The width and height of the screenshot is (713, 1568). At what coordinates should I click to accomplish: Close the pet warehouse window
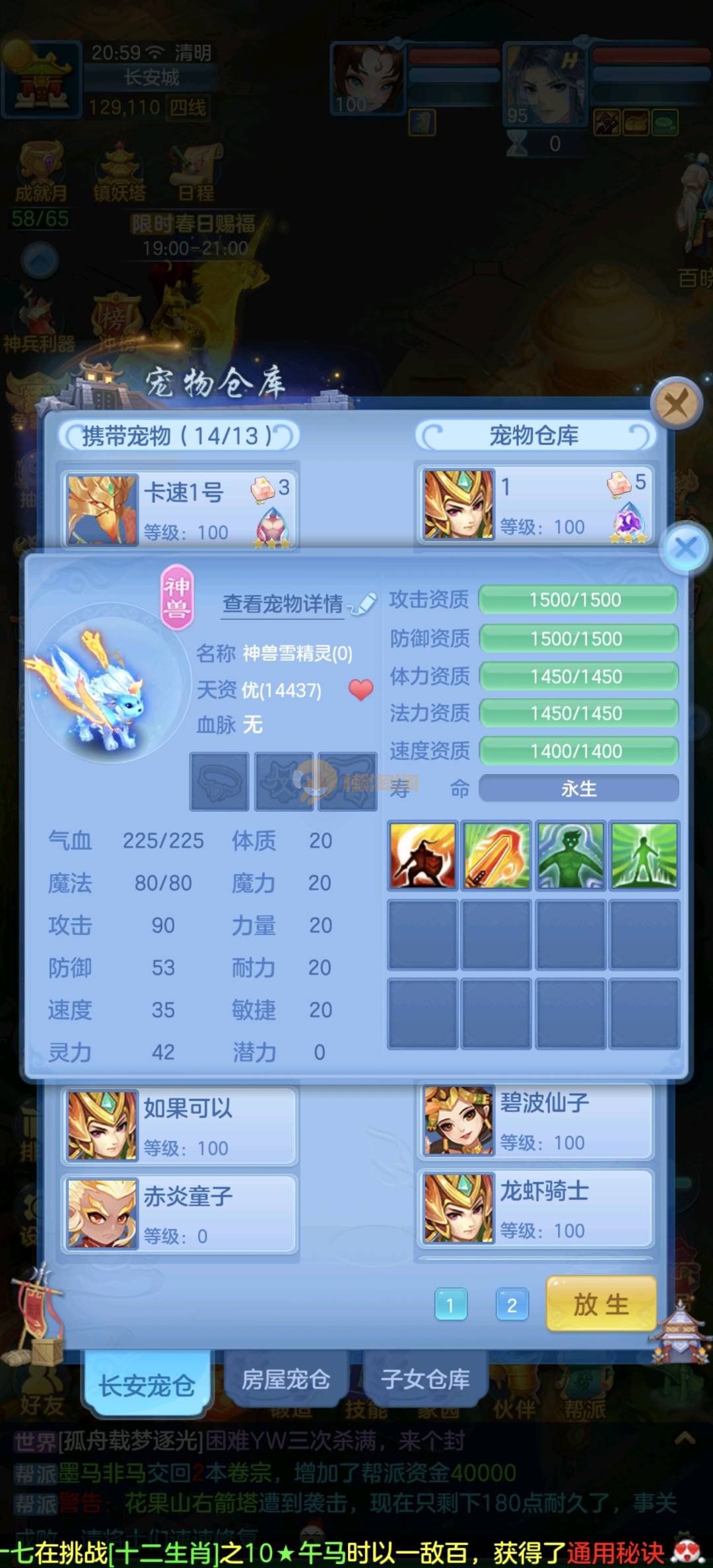[x=675, y=402]
